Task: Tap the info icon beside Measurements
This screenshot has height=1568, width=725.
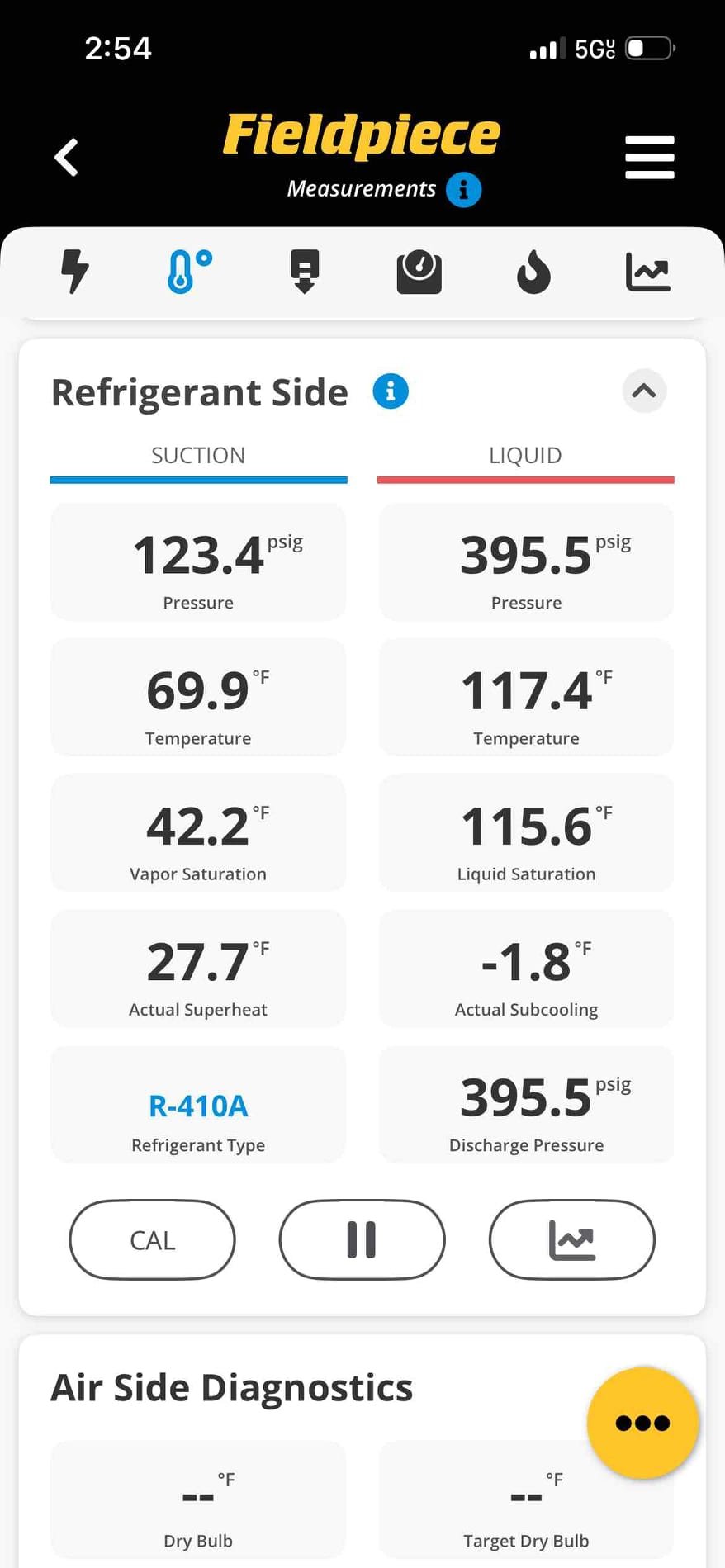Action: (463, 190)
